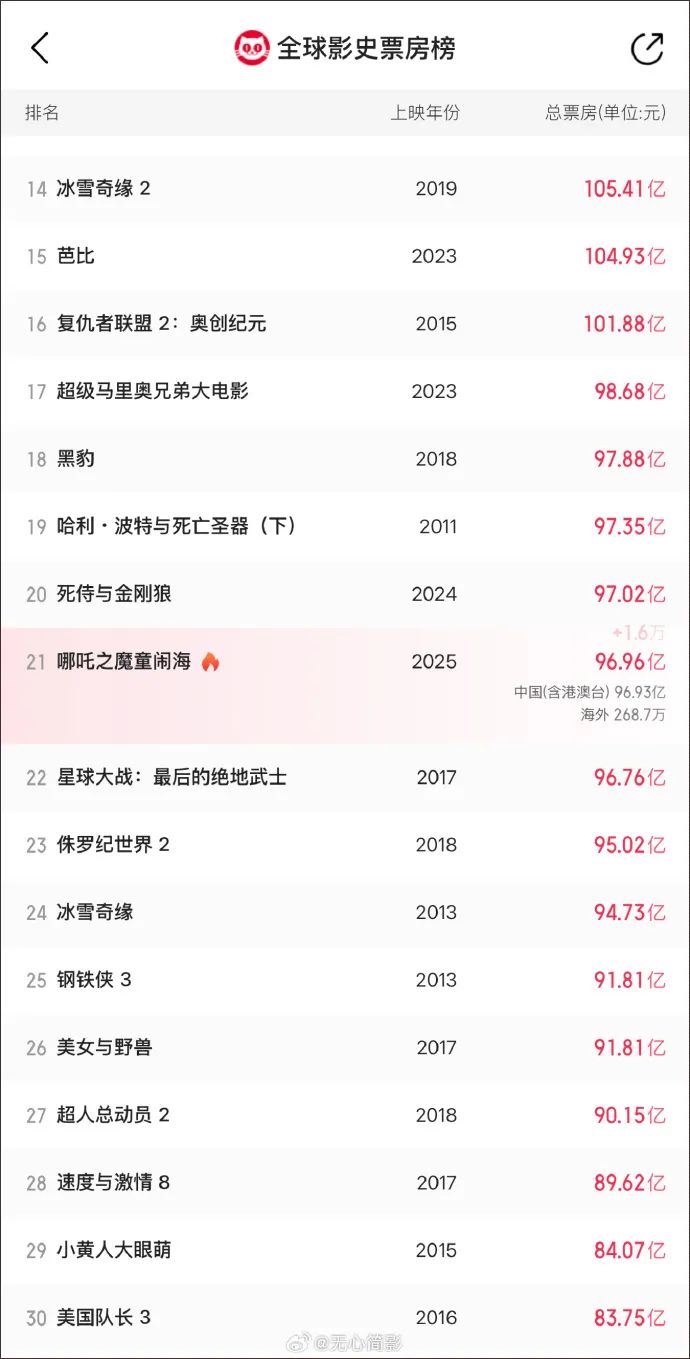View 钢铁侠 3 details
The width and height of the screenshot is (690, 1359).
click(x=345, y=980)
